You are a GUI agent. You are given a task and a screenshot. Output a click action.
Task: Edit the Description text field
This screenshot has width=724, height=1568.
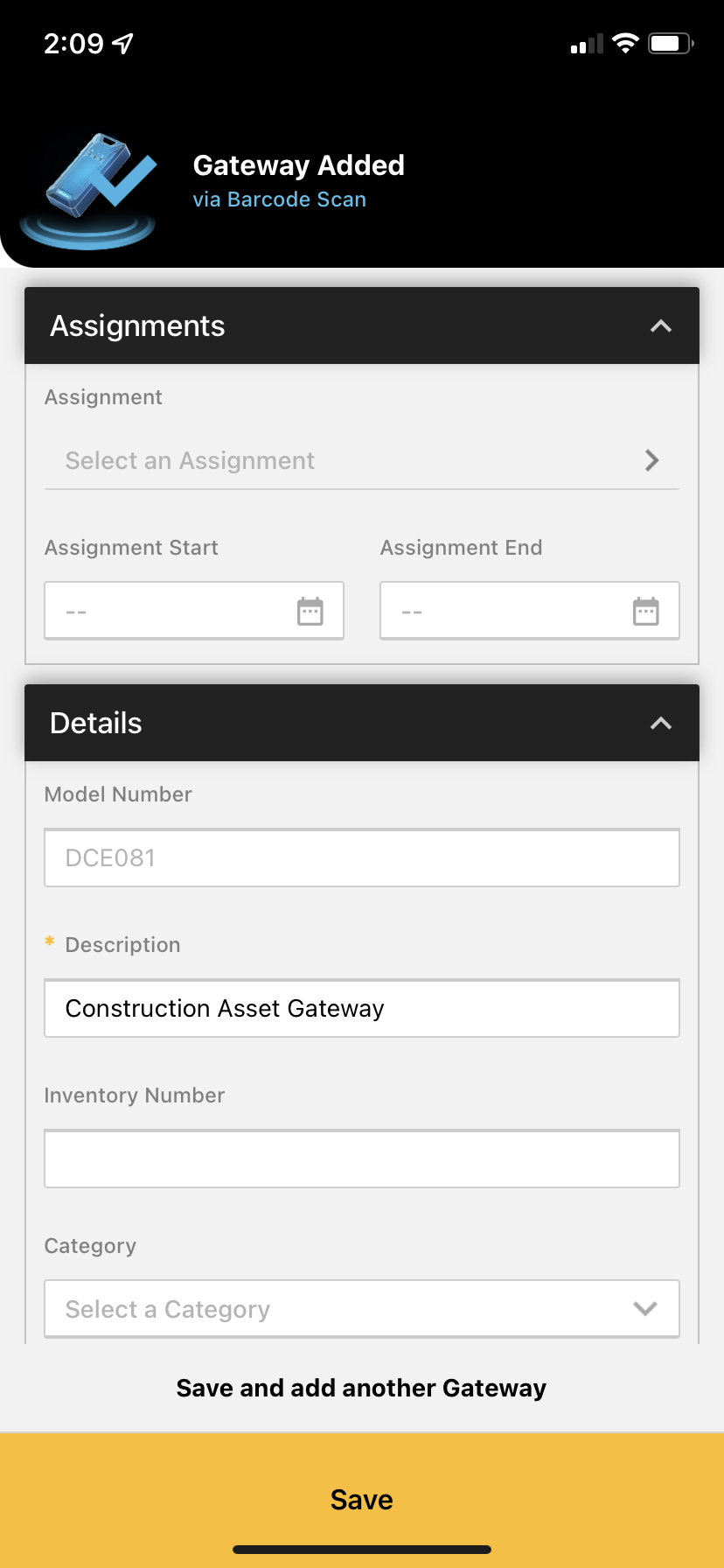[x=362, y=1008]
